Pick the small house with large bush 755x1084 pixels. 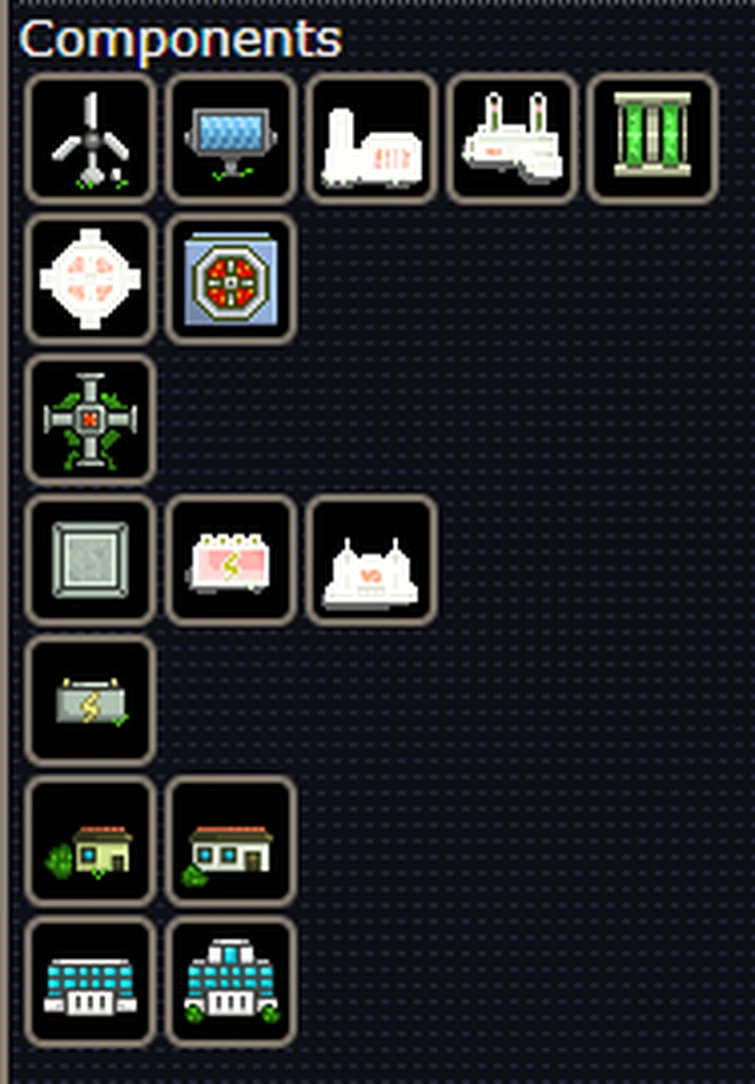coord(91,842)
